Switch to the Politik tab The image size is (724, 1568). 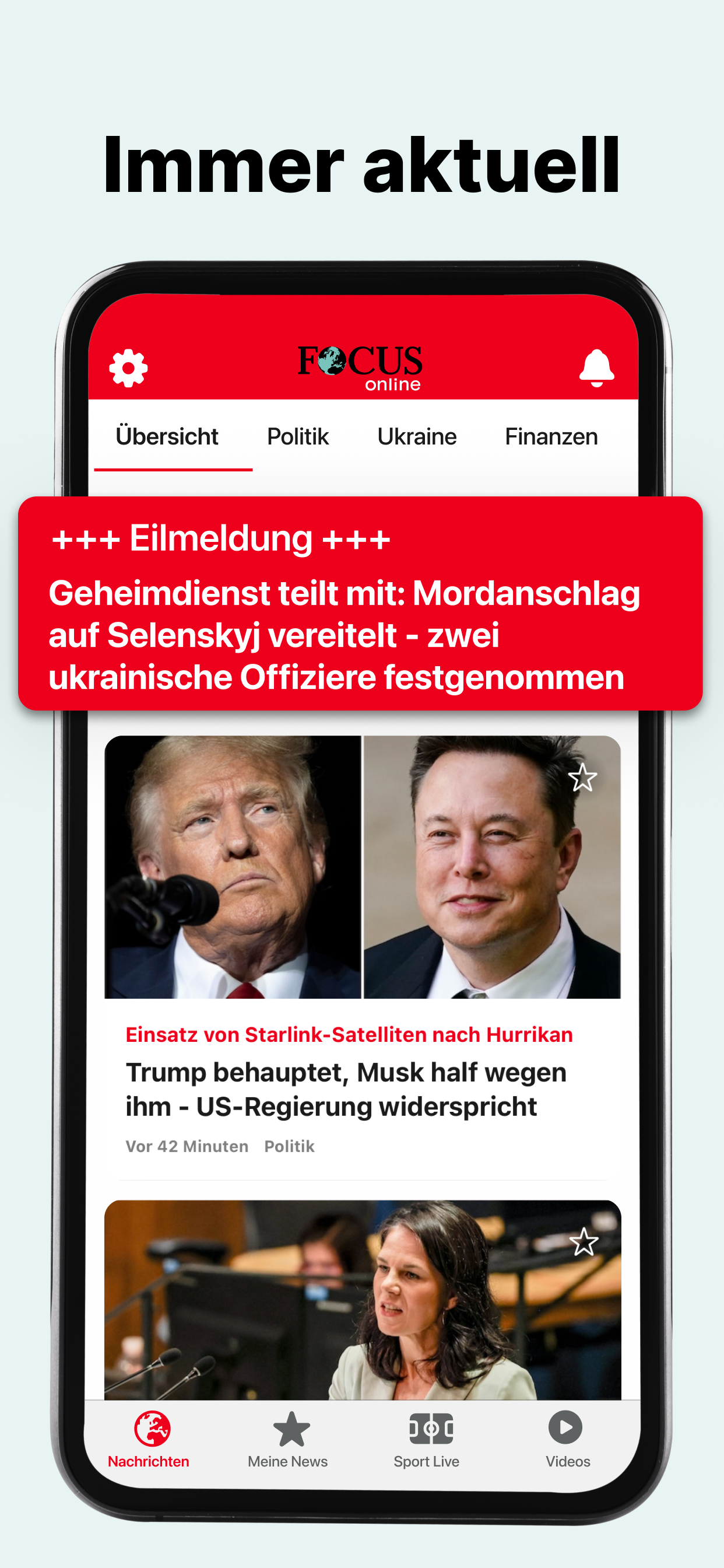pos(297,436)
